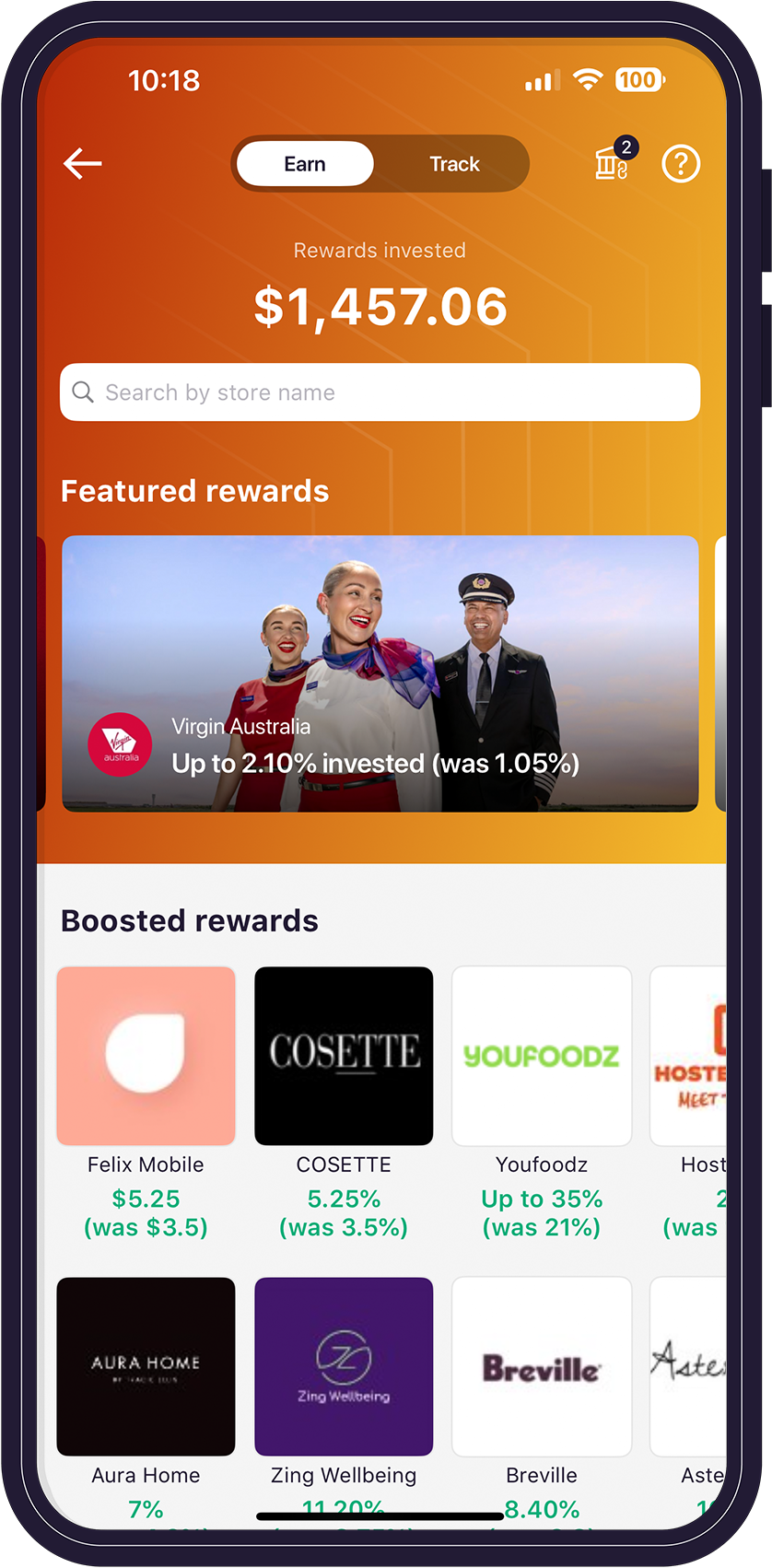Image resolution: width=772 pixels, height=1568 pixels.
Task: Open the Breville reward tile
Action: [542, 1366]
